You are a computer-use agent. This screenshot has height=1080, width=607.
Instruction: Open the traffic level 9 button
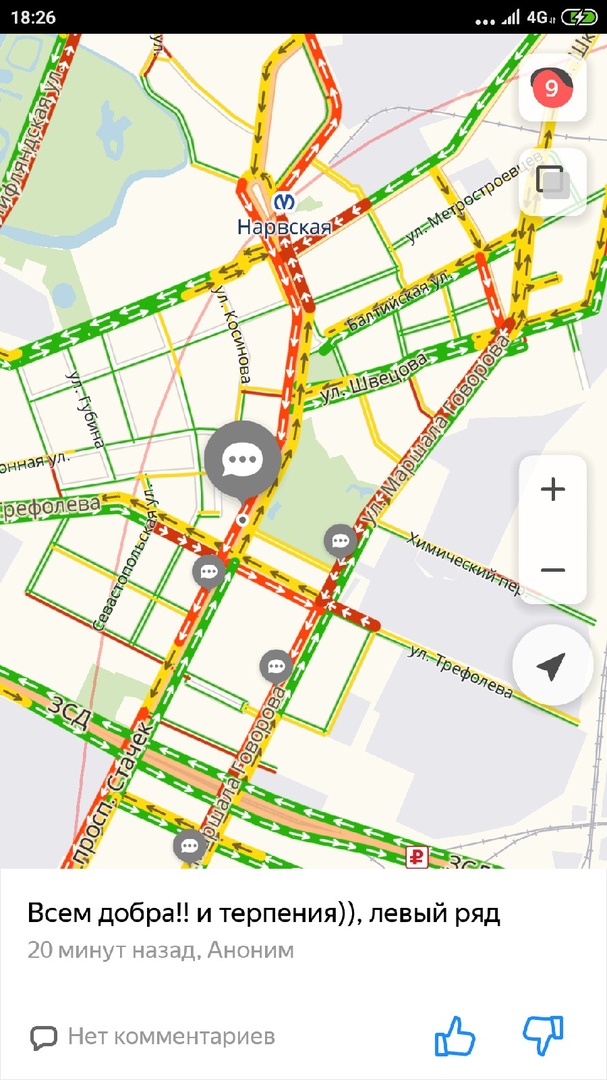(x=552, y=89)
